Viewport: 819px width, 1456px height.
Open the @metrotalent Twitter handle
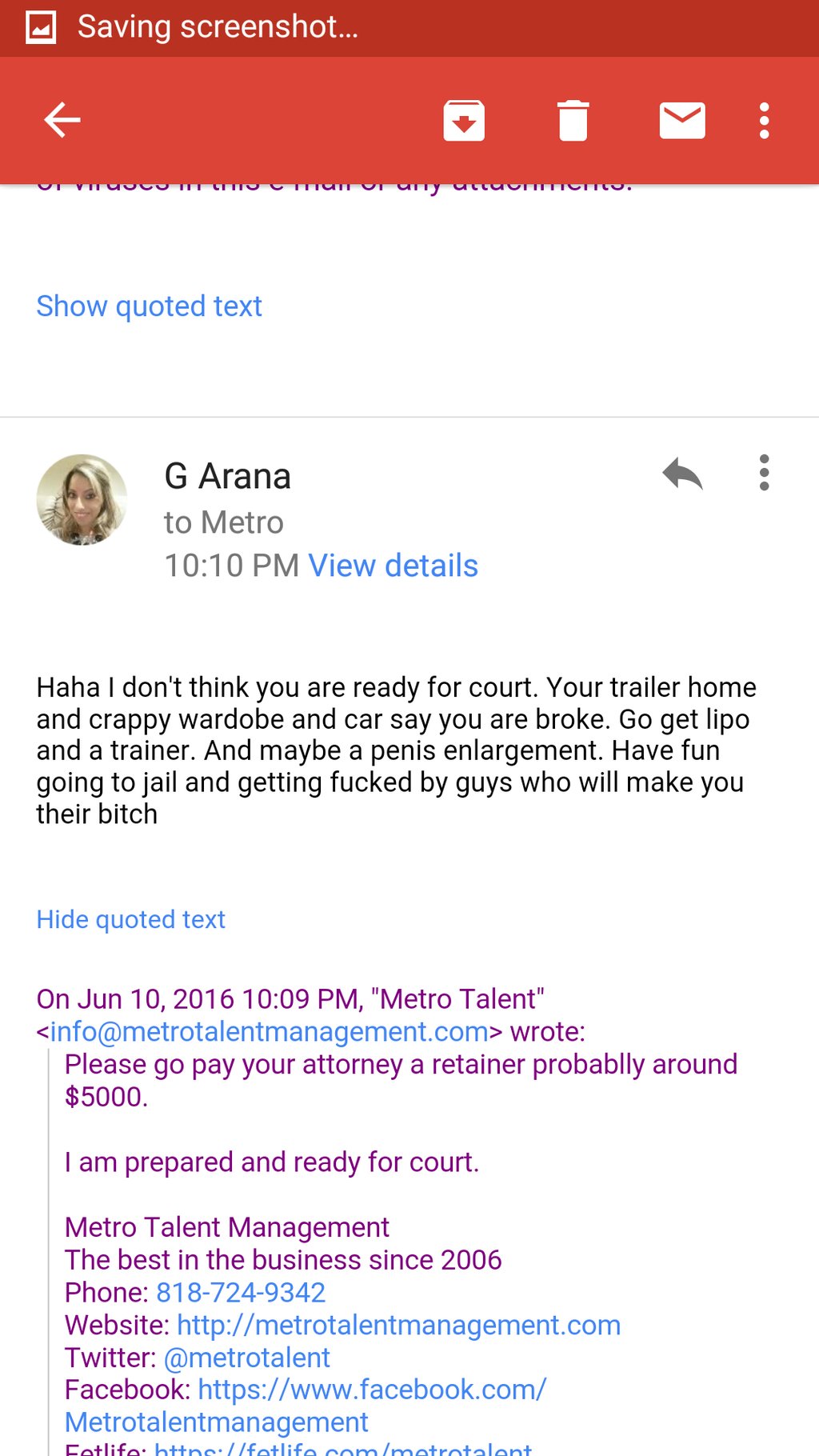point(246,1358)
